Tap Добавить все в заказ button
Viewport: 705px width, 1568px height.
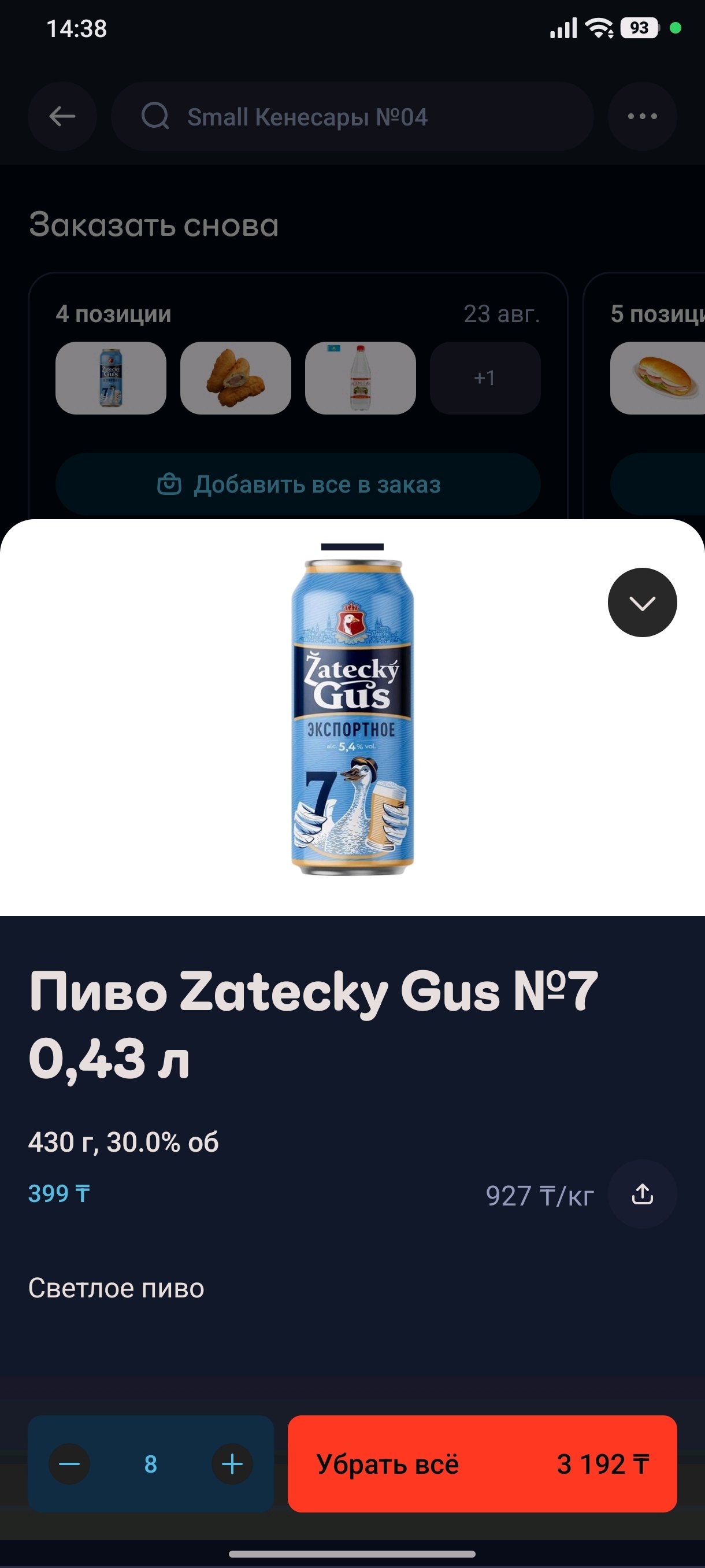pos(298,485)
